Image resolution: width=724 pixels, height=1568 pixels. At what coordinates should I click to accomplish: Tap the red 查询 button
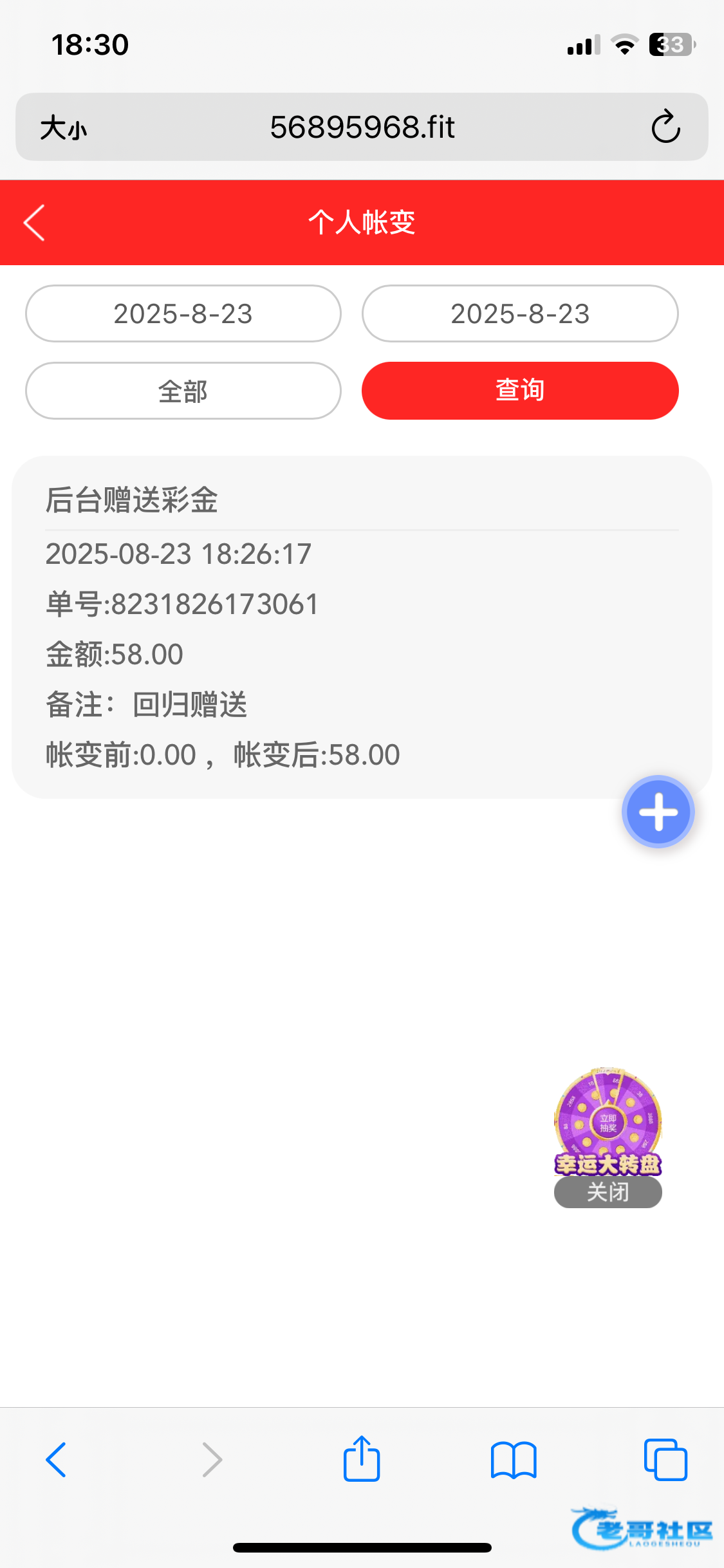[x=520, y=391]
